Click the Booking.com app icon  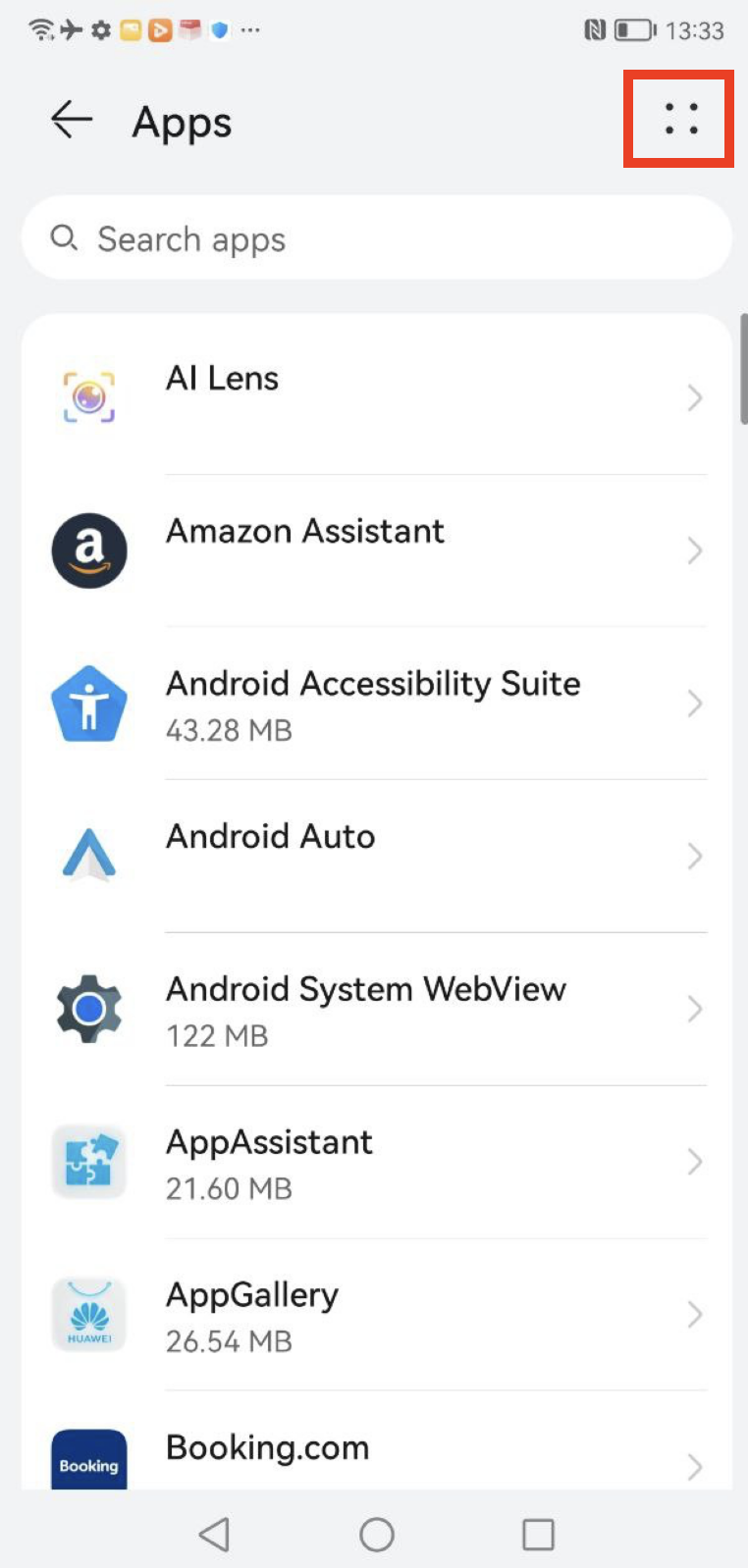(88, 1462)
